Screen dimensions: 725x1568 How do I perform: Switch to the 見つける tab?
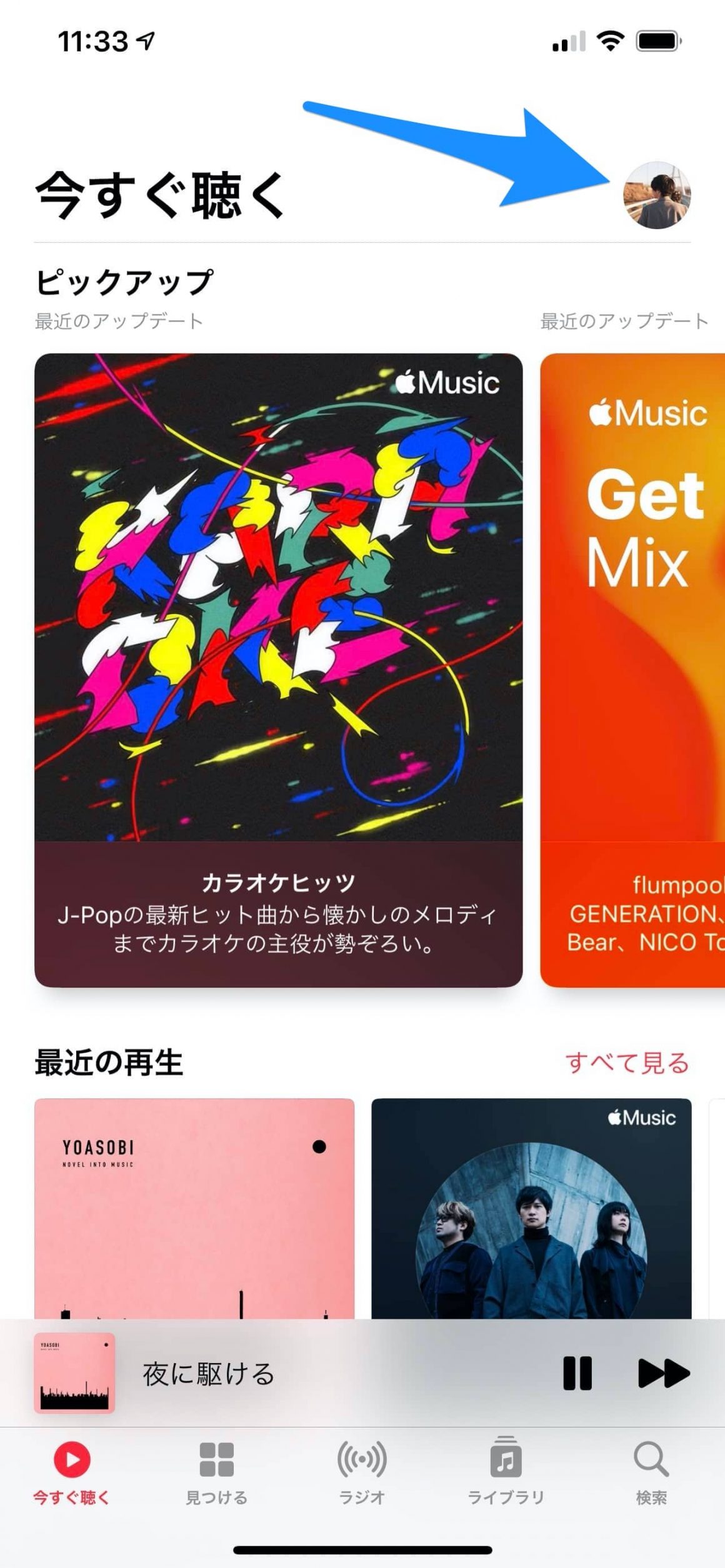(x=217, y=1472)
